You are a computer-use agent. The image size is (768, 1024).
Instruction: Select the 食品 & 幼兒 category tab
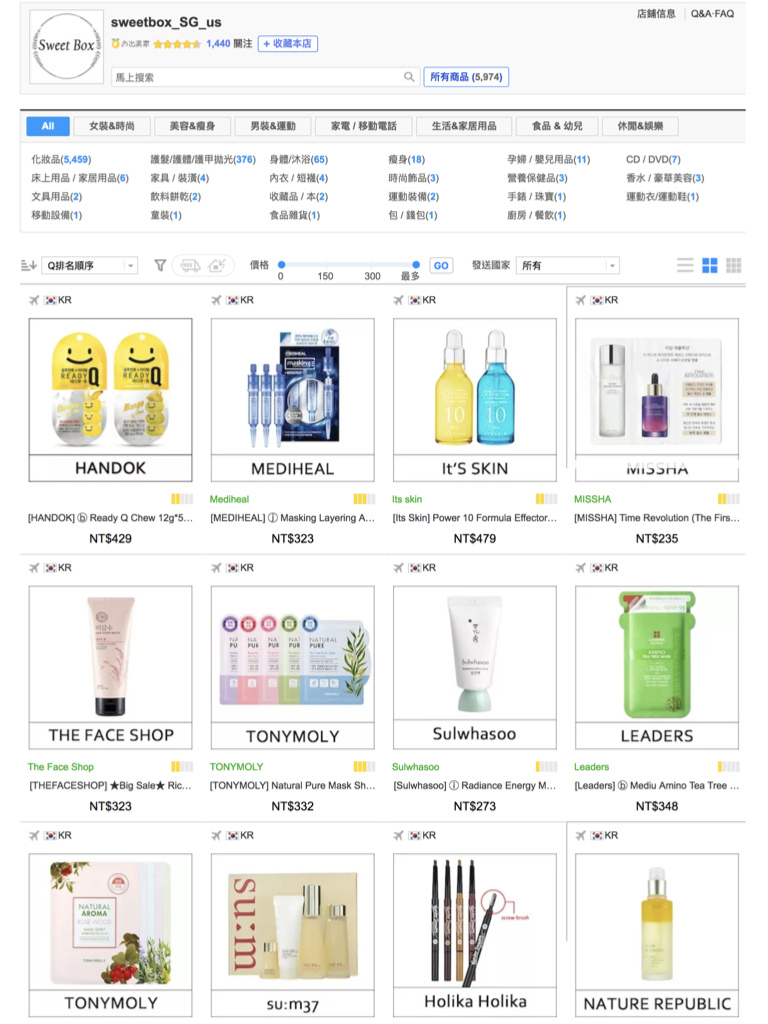coord(558,126)
